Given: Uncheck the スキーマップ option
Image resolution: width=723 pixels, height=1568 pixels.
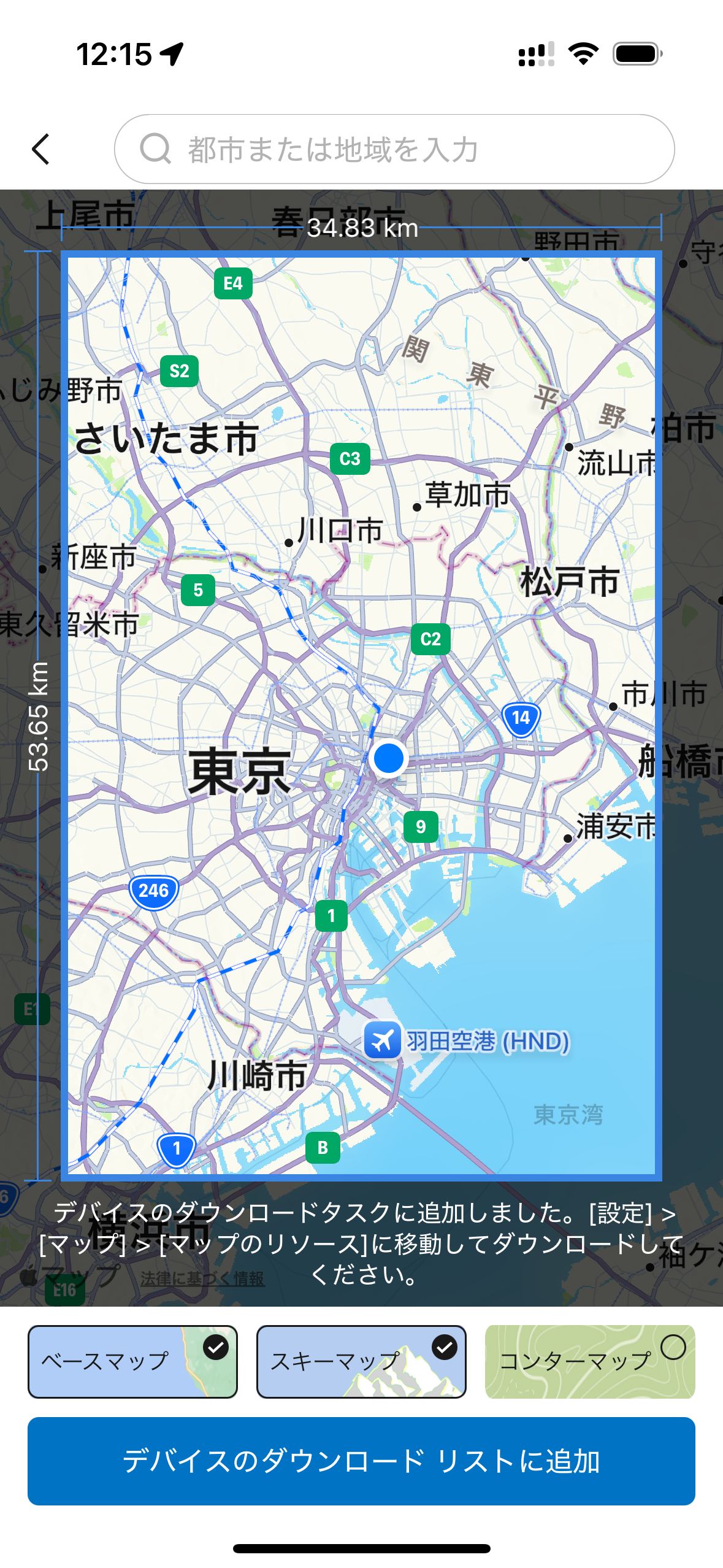Looking at the screenshot, I should (x=361, y=1361).
